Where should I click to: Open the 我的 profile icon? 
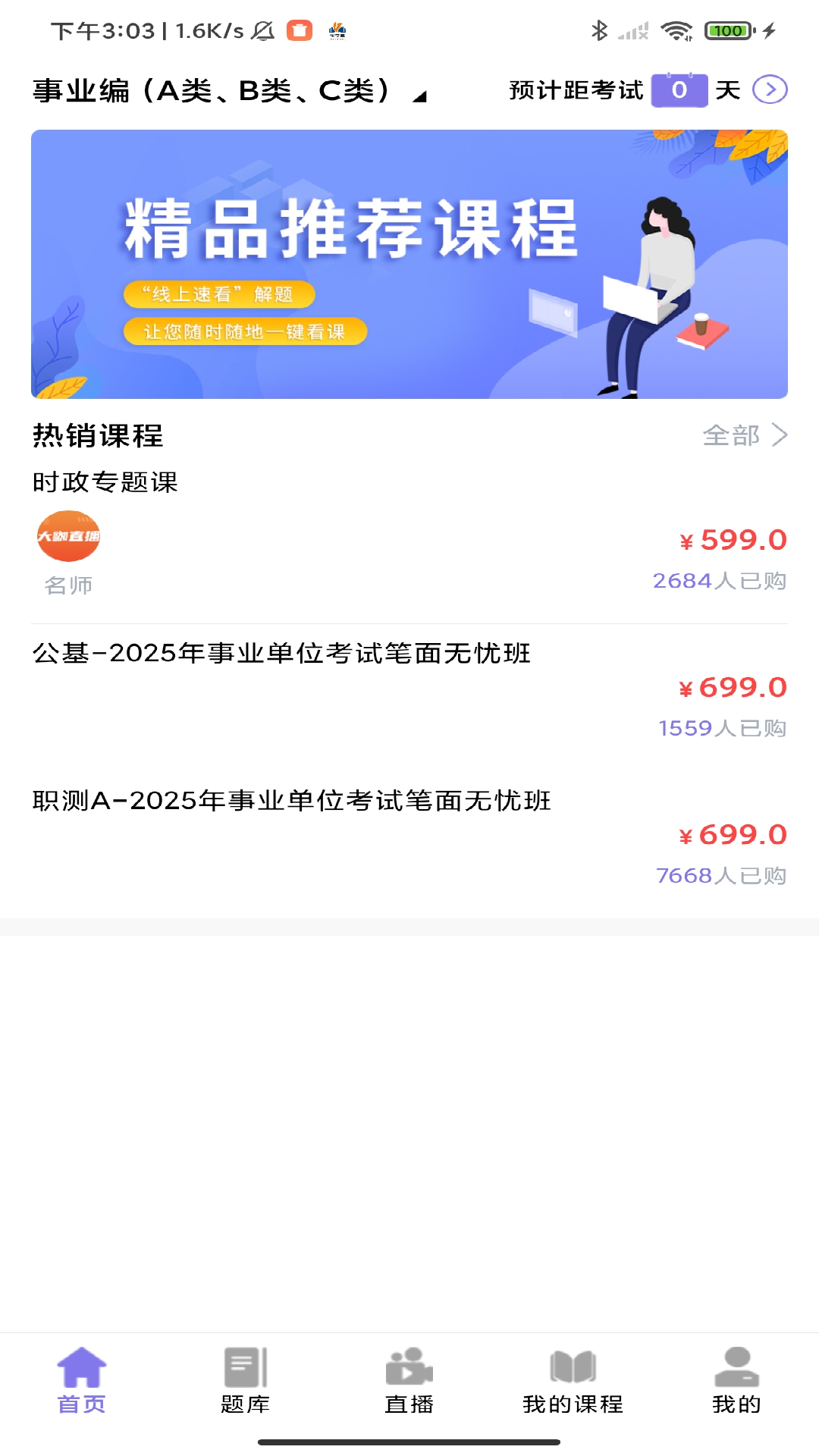point(736,1368)
